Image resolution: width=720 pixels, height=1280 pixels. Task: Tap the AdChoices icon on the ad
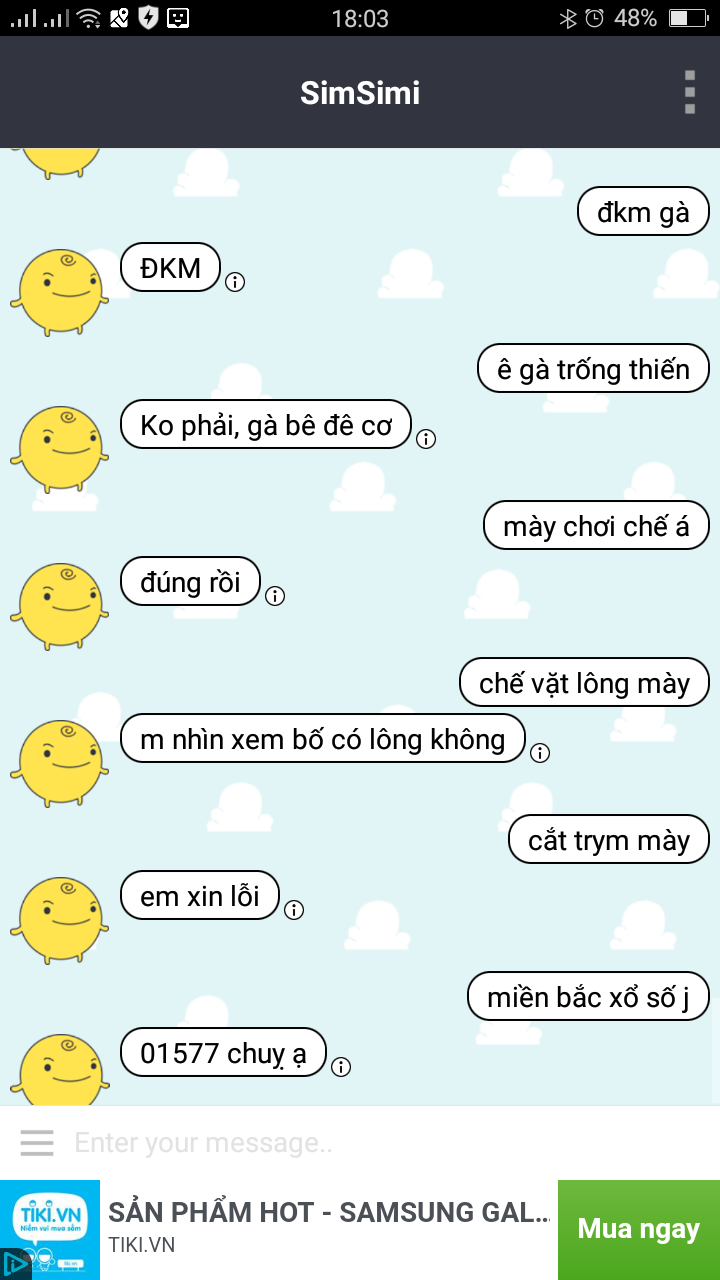14,1265
